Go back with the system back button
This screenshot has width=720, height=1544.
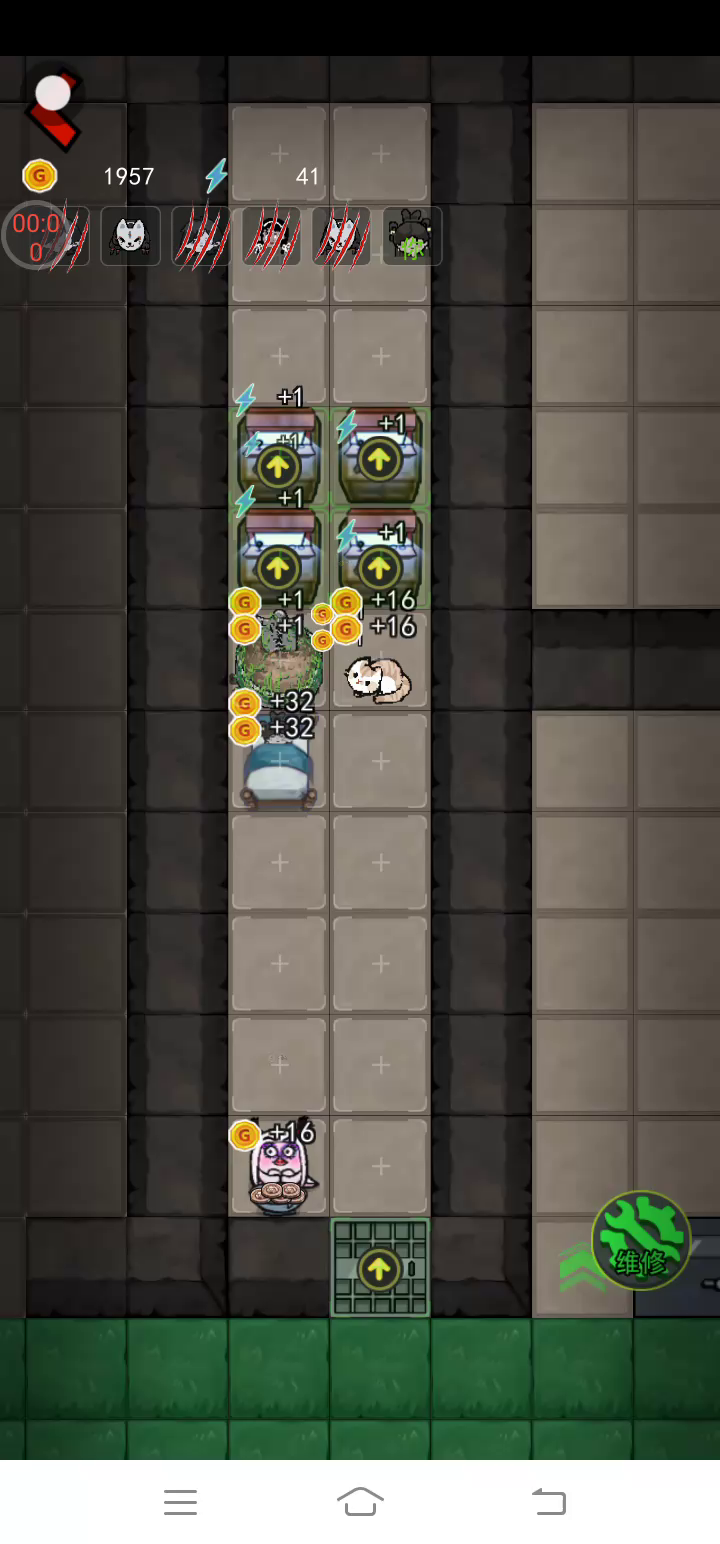(548, 1501)
